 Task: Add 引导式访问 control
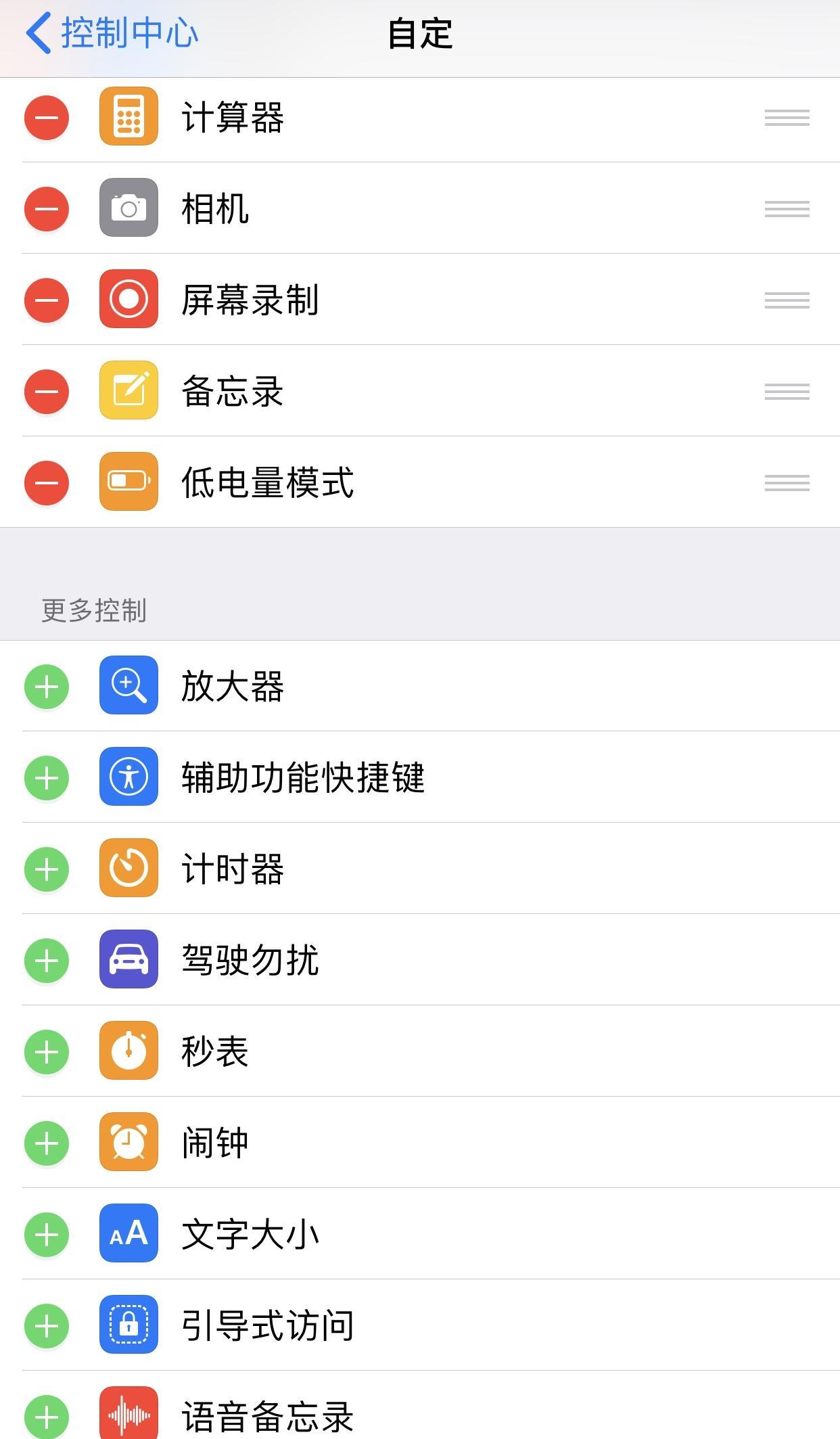pos(47,1327)
